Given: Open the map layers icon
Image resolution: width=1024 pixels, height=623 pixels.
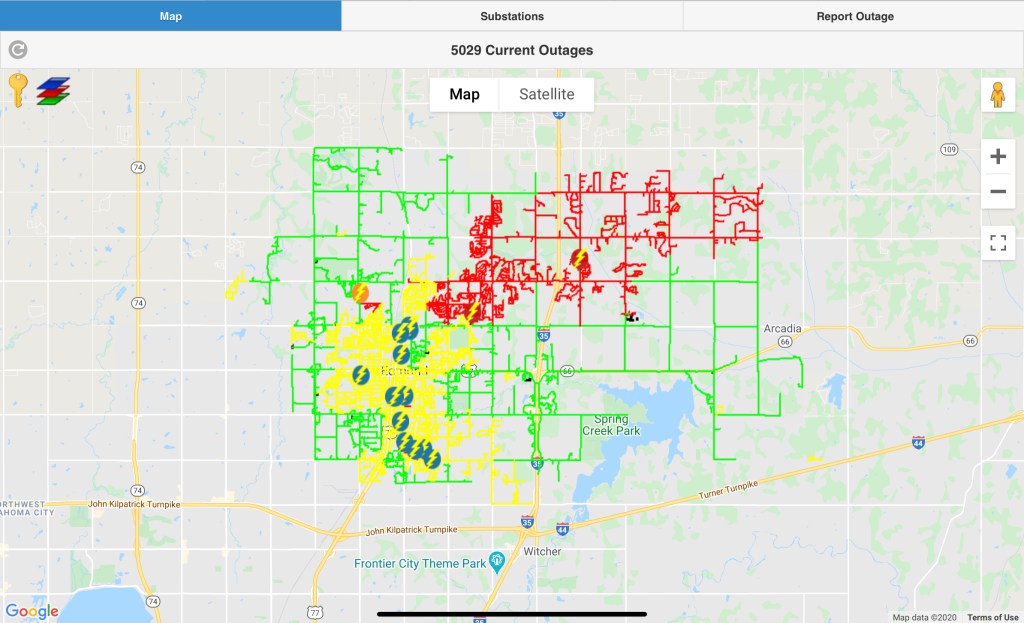Looking at the screenshot, I should pos(53,90).
